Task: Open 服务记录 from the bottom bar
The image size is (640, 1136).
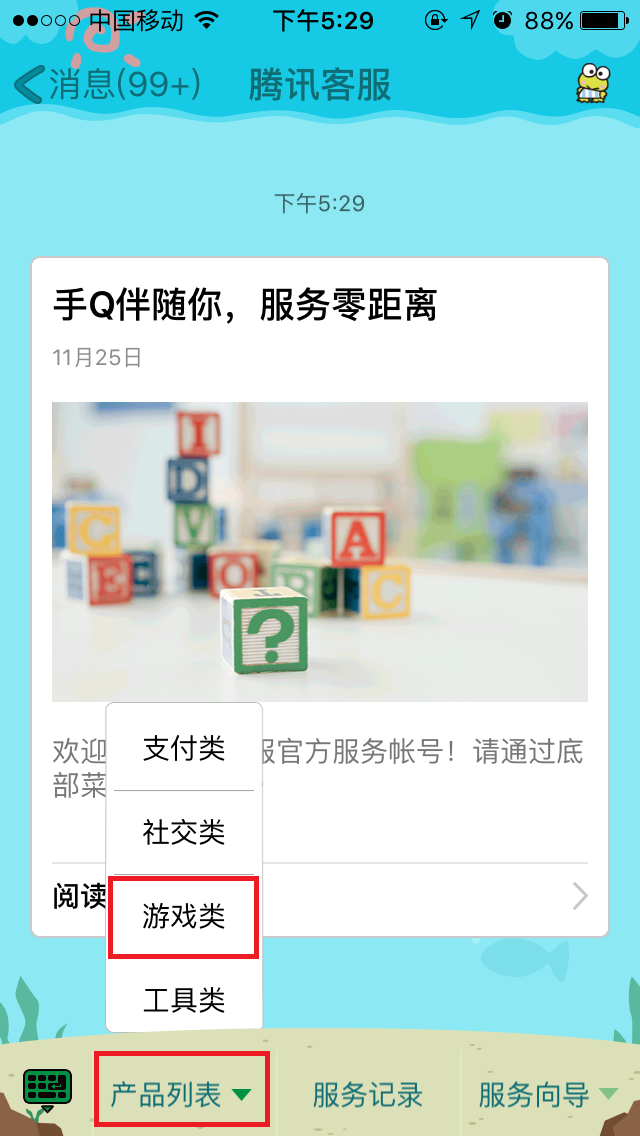Action: [x=368, y=1094]
